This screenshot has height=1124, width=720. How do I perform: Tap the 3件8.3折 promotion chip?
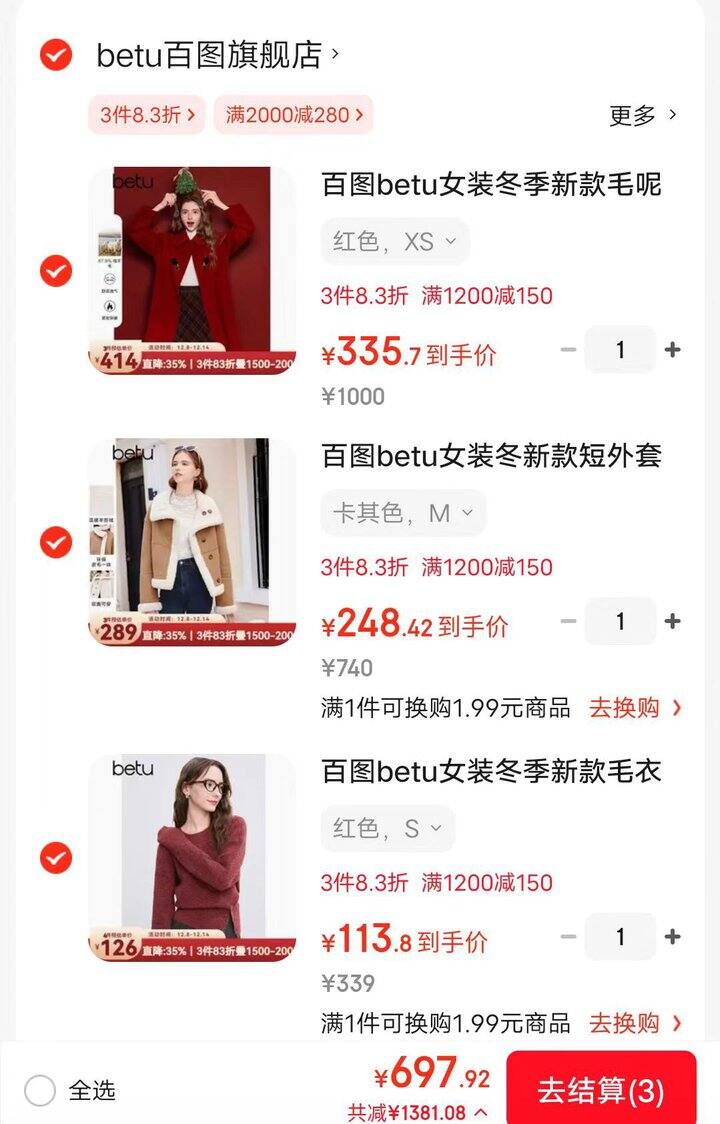[x=147, y=115]
